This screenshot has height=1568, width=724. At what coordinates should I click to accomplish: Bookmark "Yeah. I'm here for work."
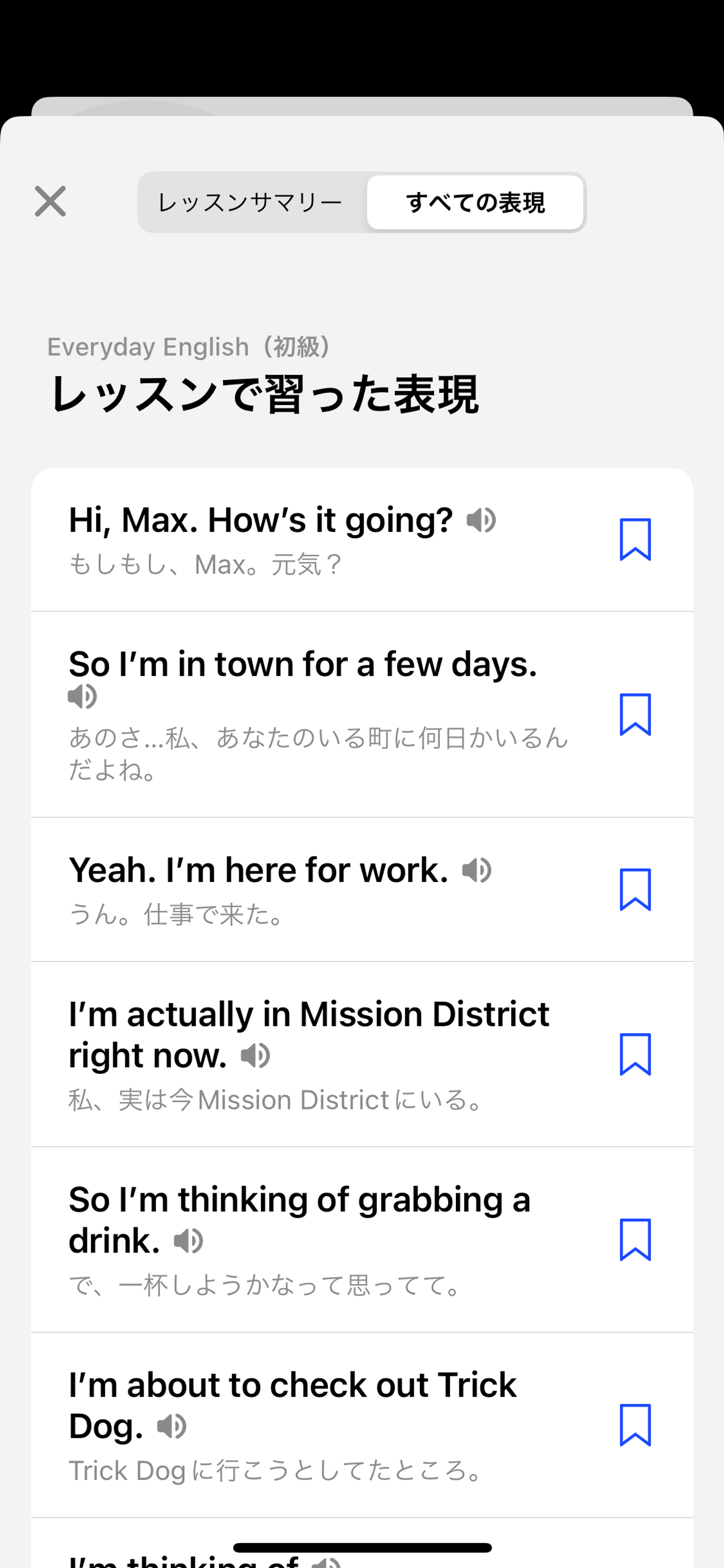pyautogui.click(x=635, y=889)
